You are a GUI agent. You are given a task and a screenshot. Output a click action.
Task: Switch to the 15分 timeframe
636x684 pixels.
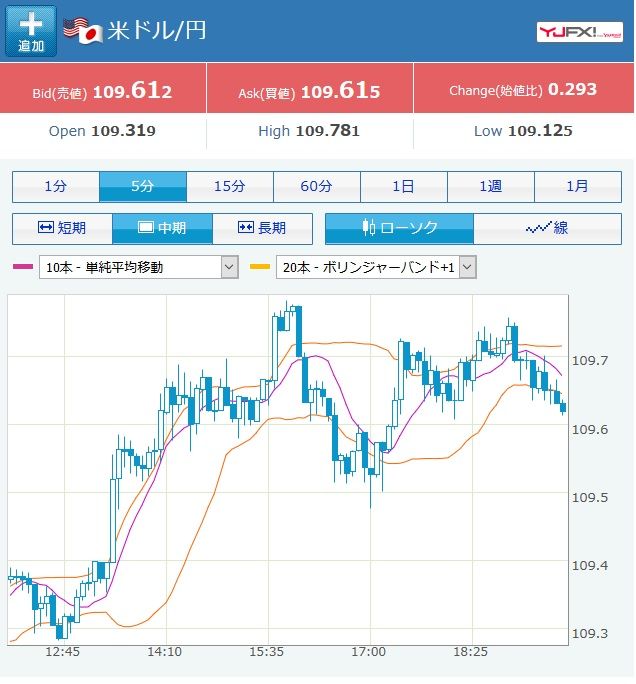tap(230, 187)
